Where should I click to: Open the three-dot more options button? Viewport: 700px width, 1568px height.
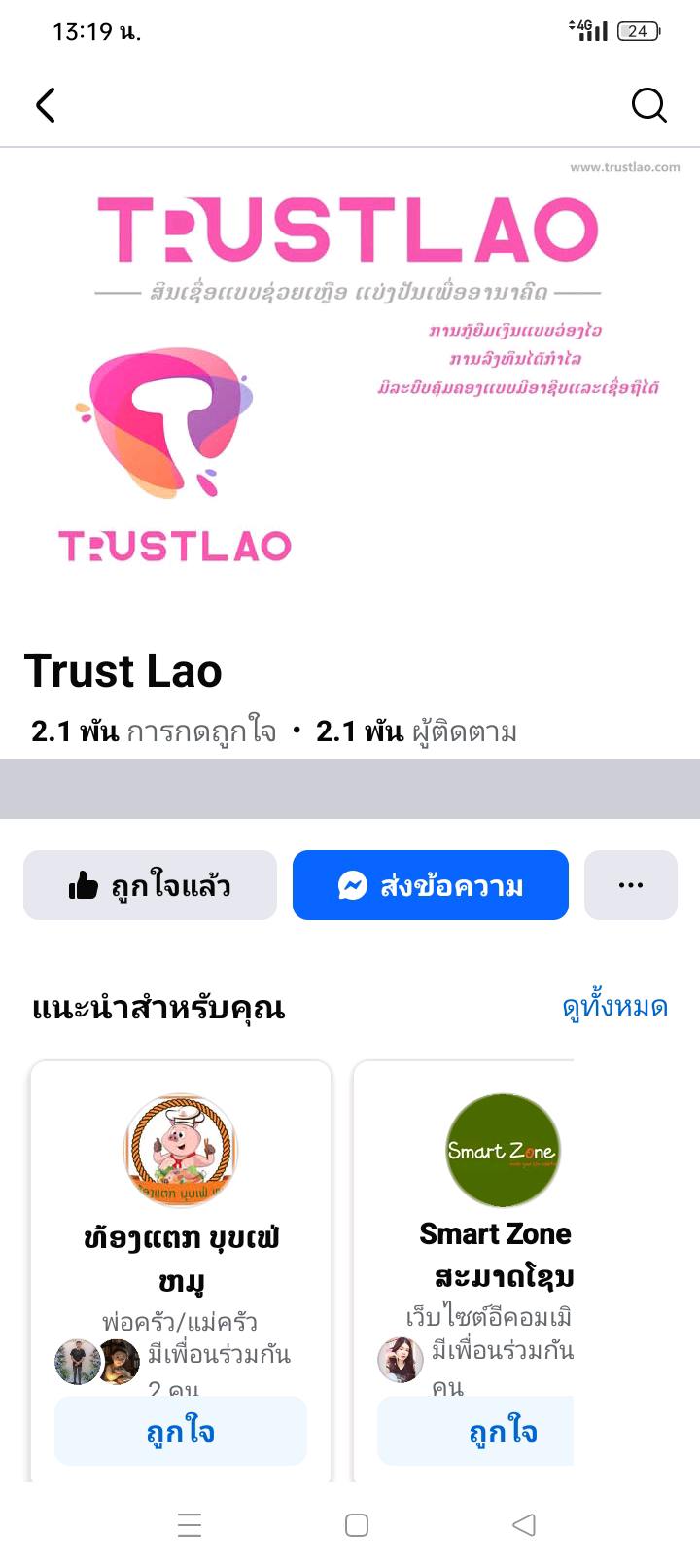coord(630,885)
